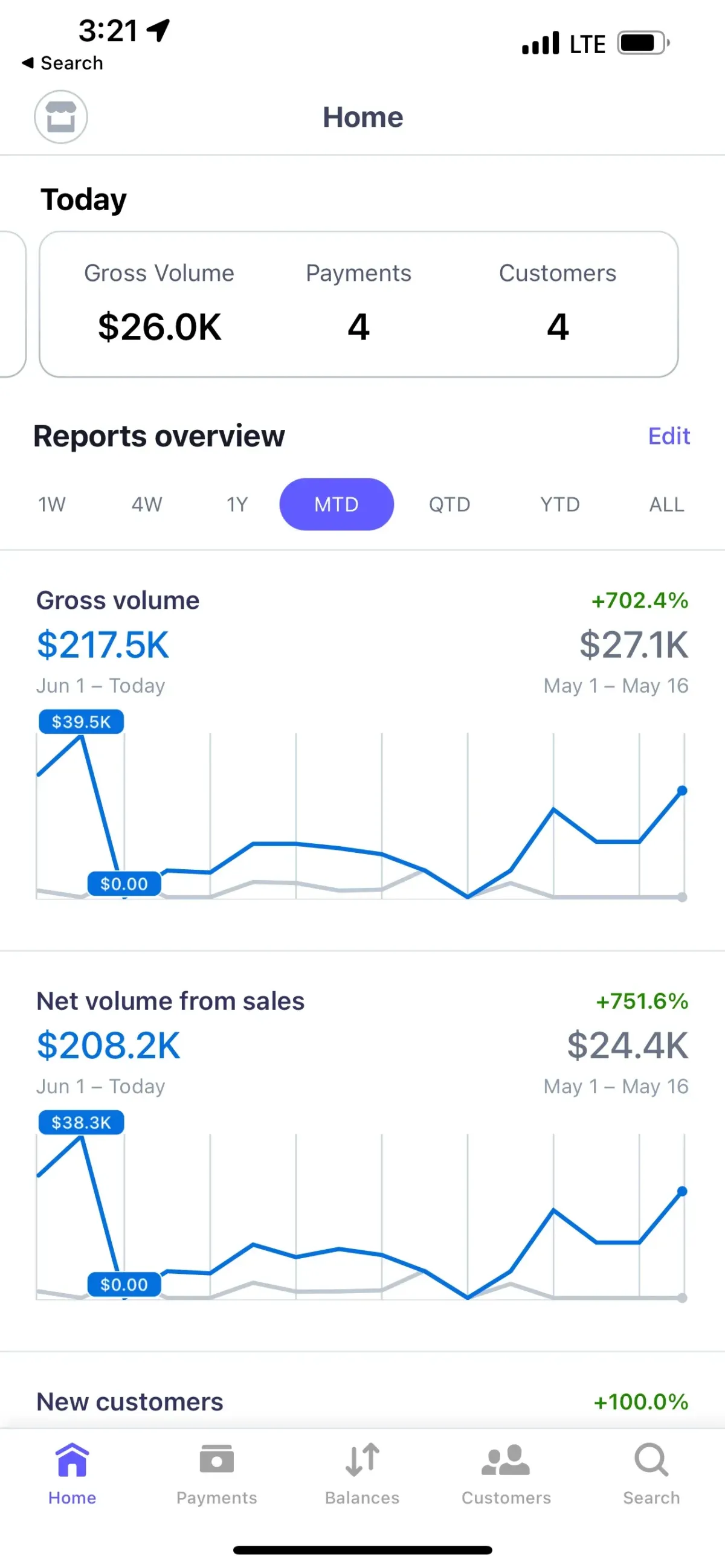Switch to the Search tab
Viewport: 725px width, 1568px height.
[x=651, y=1473]
